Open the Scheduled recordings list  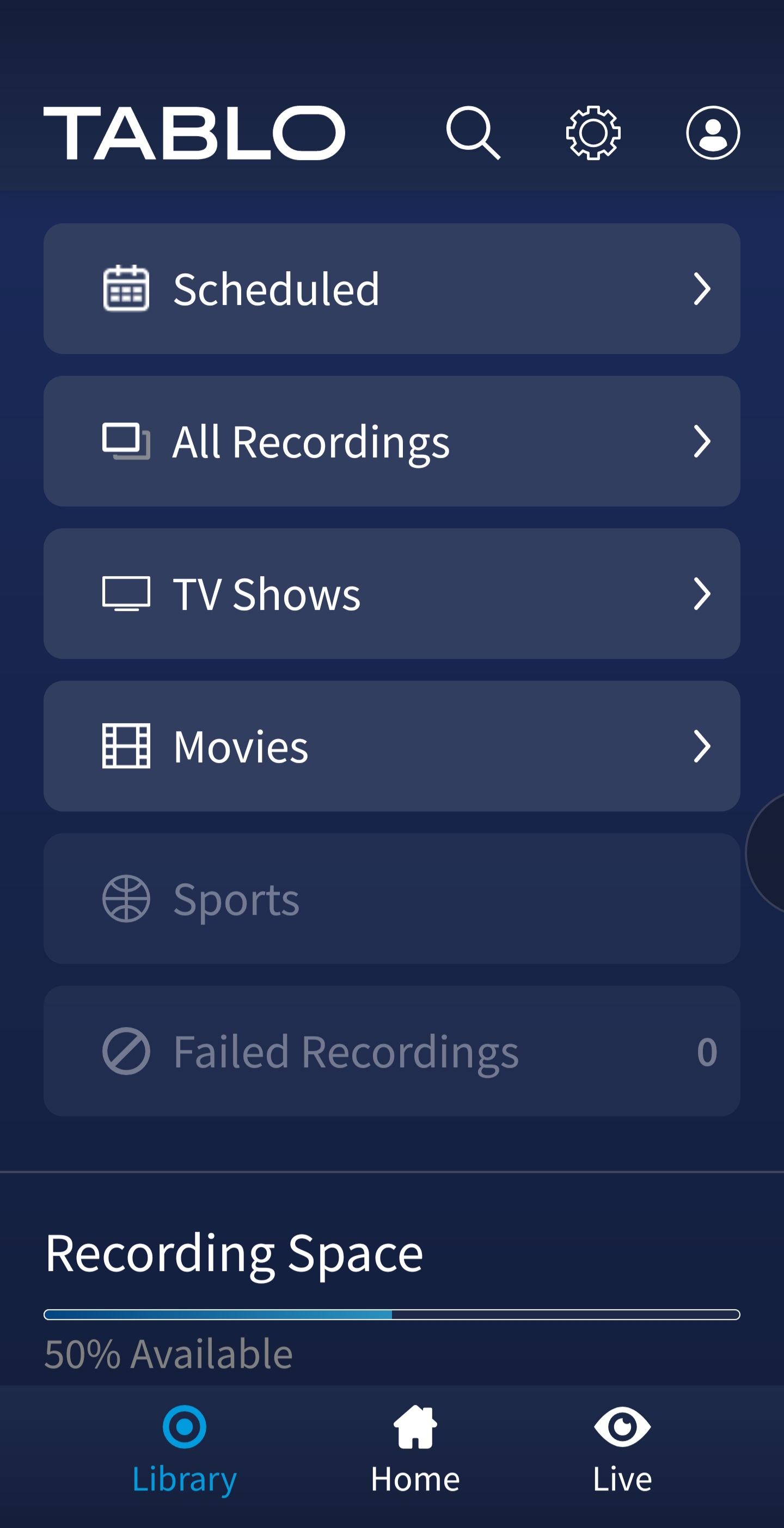pyautogui.click(x=391, y=289)
